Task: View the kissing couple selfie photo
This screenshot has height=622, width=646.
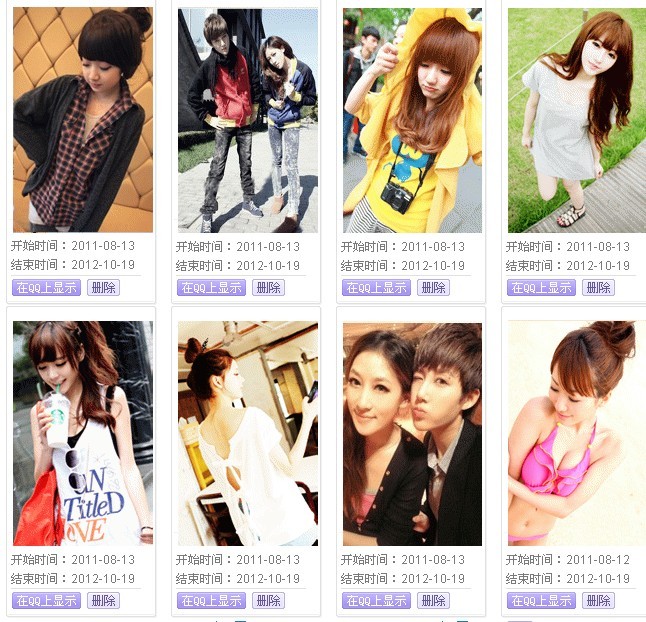Action: (x=412, y=433)
